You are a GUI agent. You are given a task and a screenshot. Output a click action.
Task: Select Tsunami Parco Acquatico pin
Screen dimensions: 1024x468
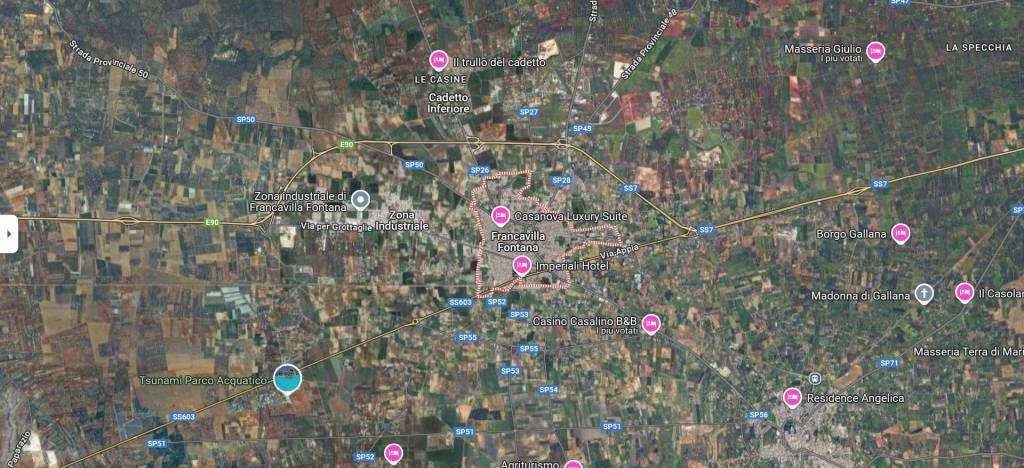coord(288,378)
